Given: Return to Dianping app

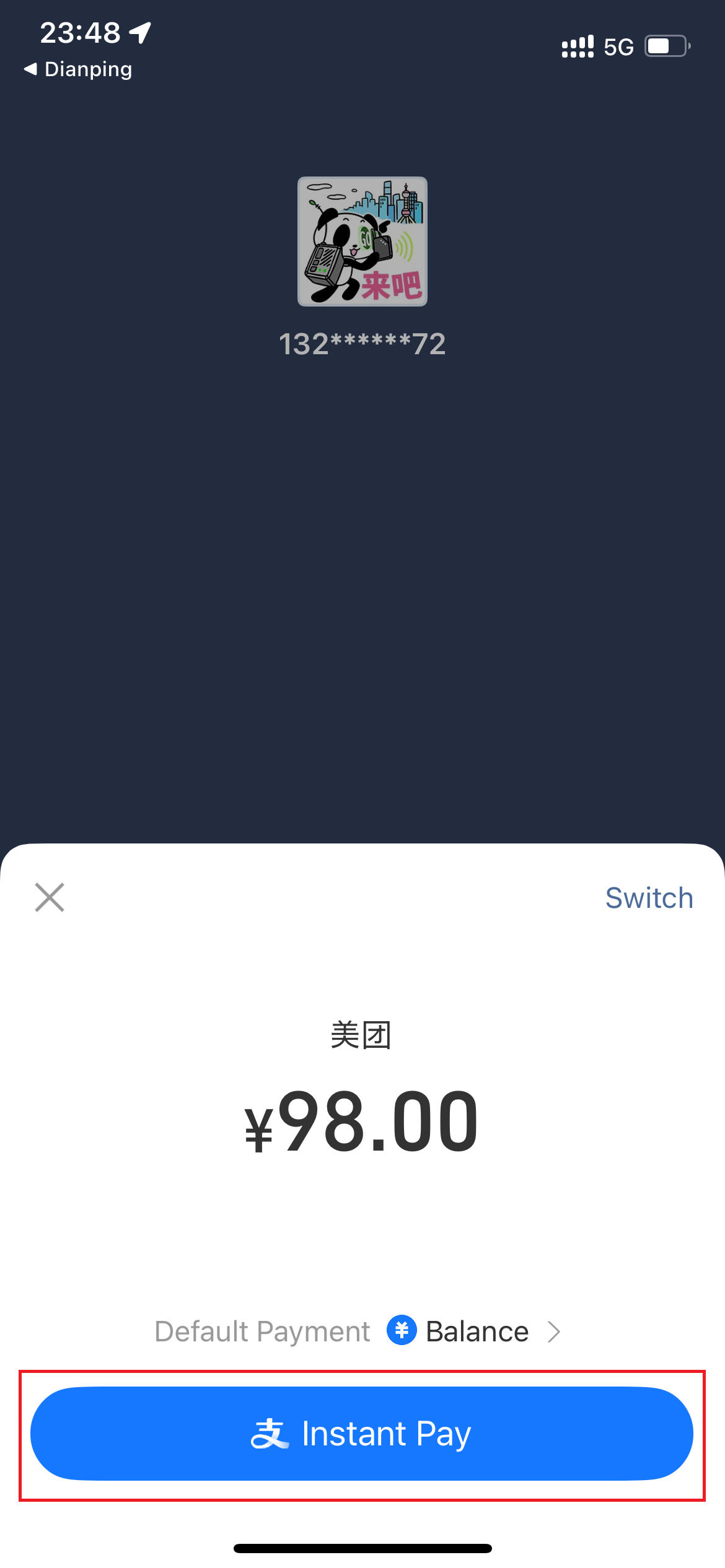Looking at the screenshot, I should (78, 69).
